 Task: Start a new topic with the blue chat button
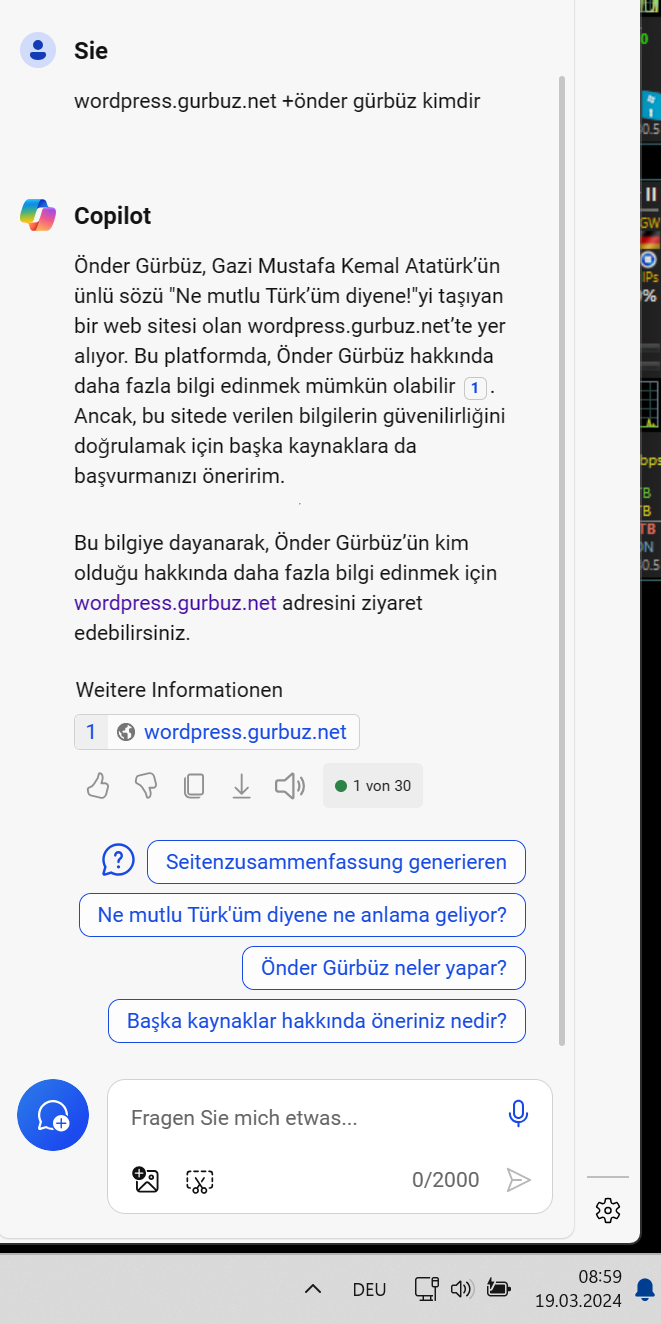coord(53,1115)
